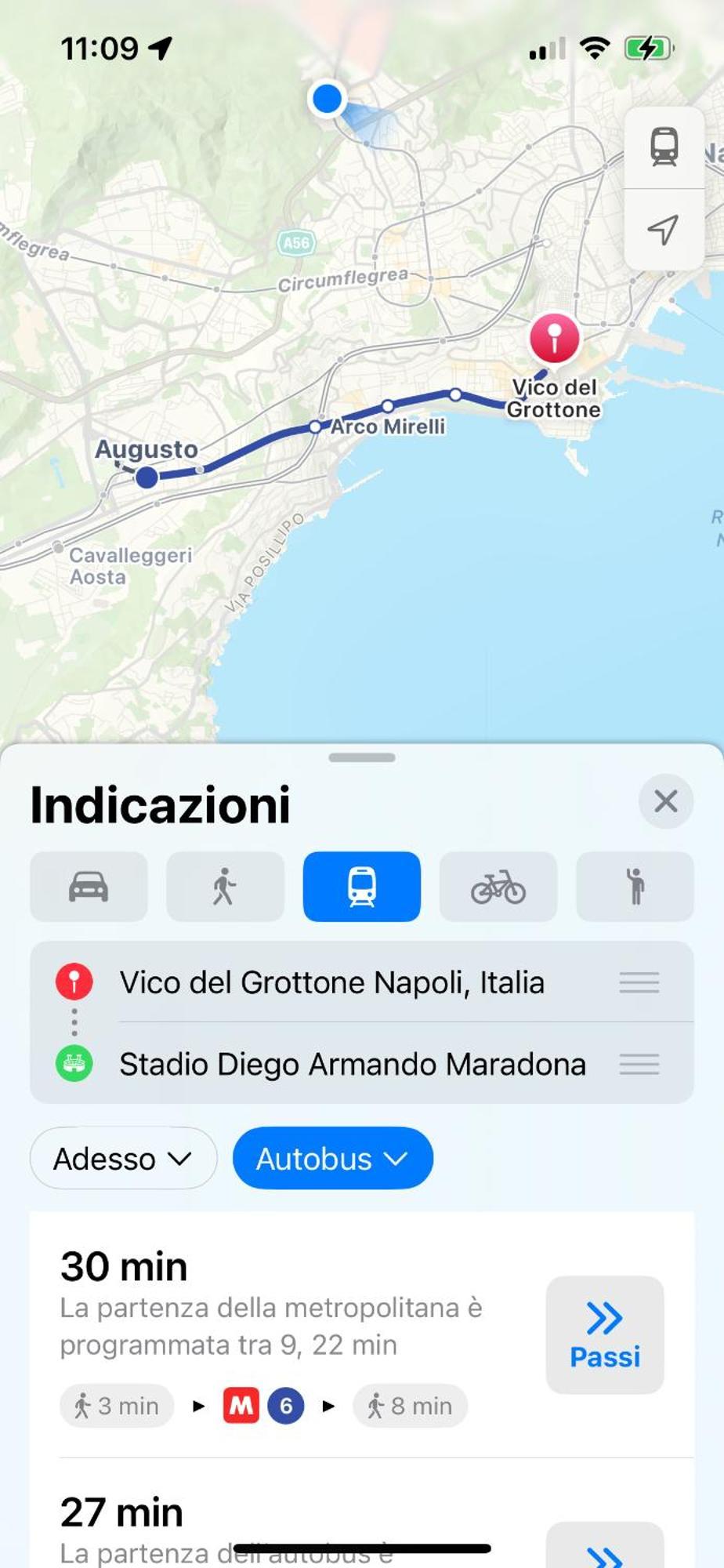
Task: Open the Autobus transit filter dropdown
Action: [x=332, y=1158]
